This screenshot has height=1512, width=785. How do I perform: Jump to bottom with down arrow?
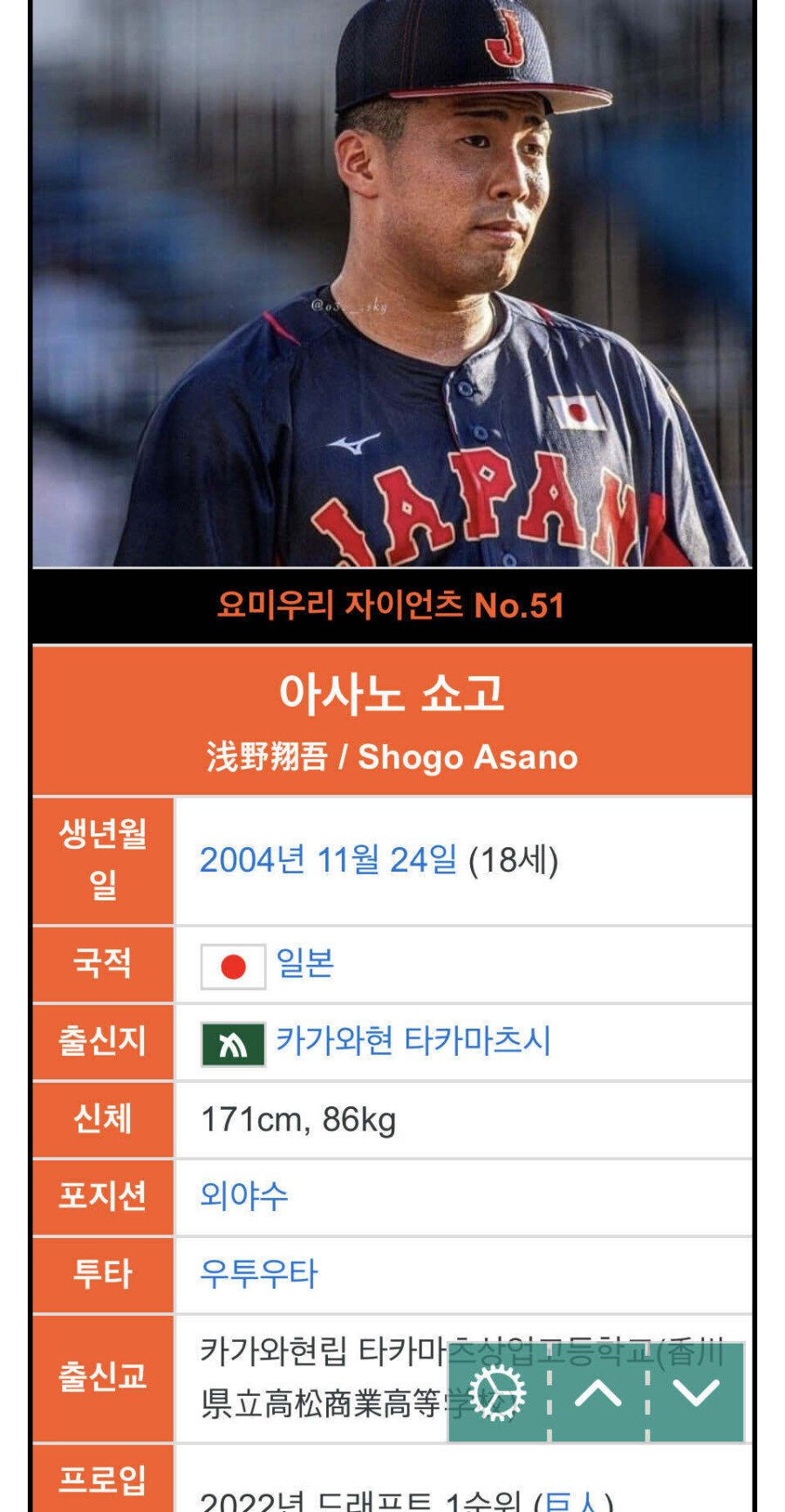(x=696, y=1392)
